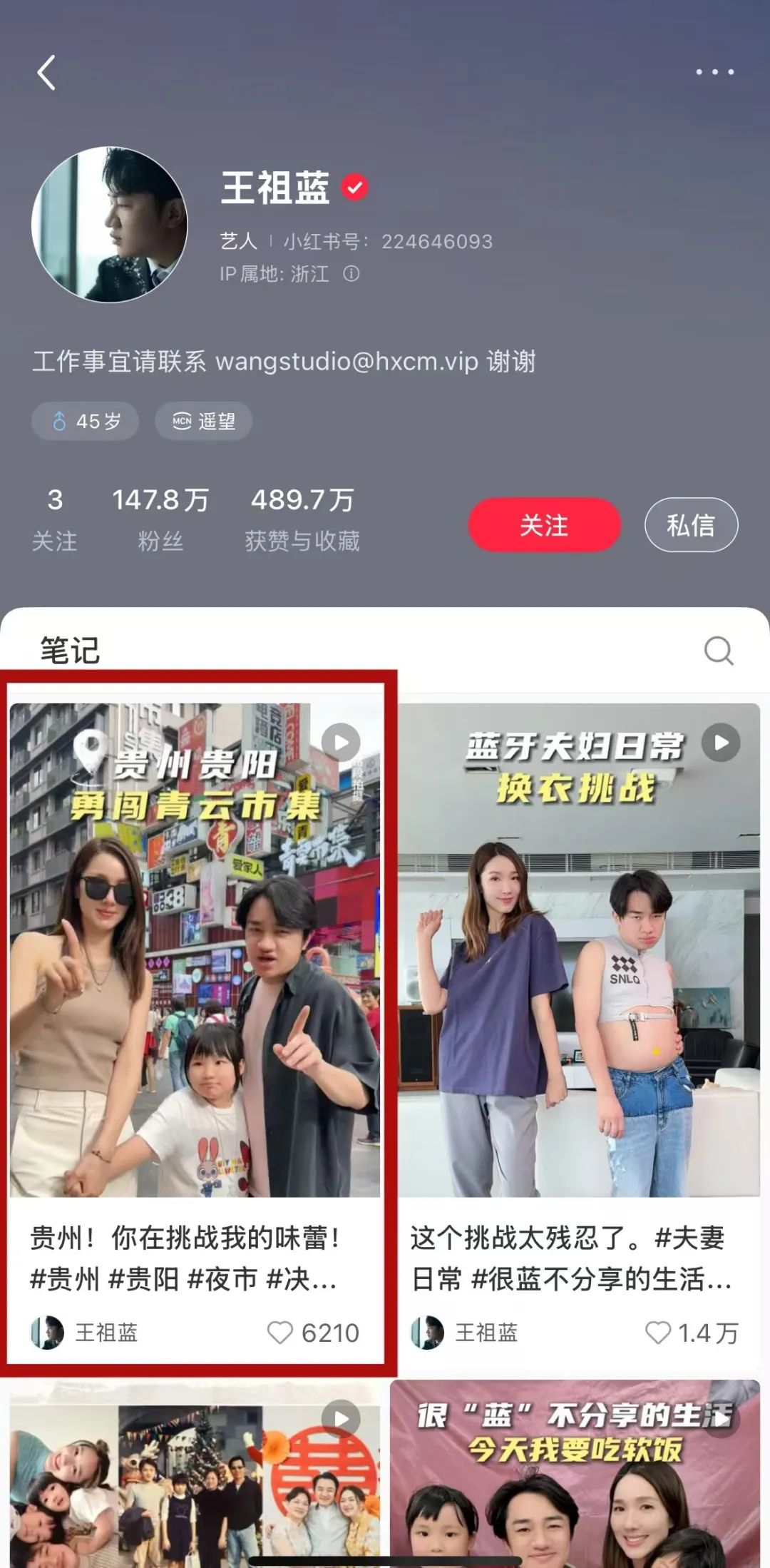Search within this user's notes

coord(718,651)
